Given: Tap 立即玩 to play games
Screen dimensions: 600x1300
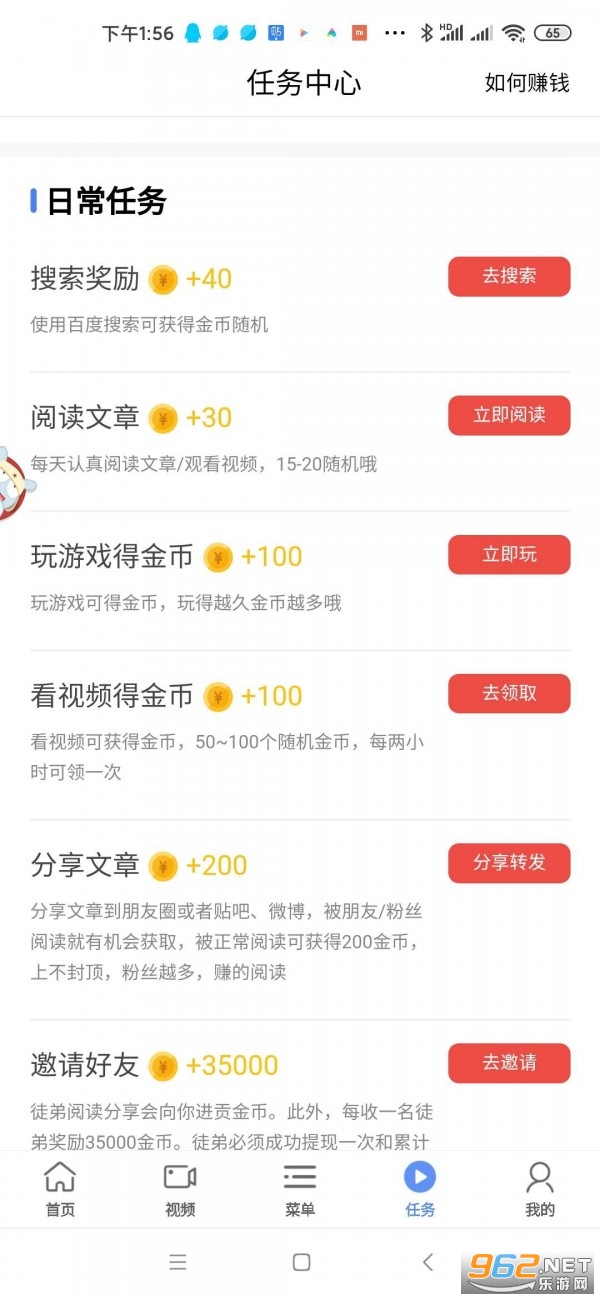Looking at the screenshot, I should click(509, 555).
